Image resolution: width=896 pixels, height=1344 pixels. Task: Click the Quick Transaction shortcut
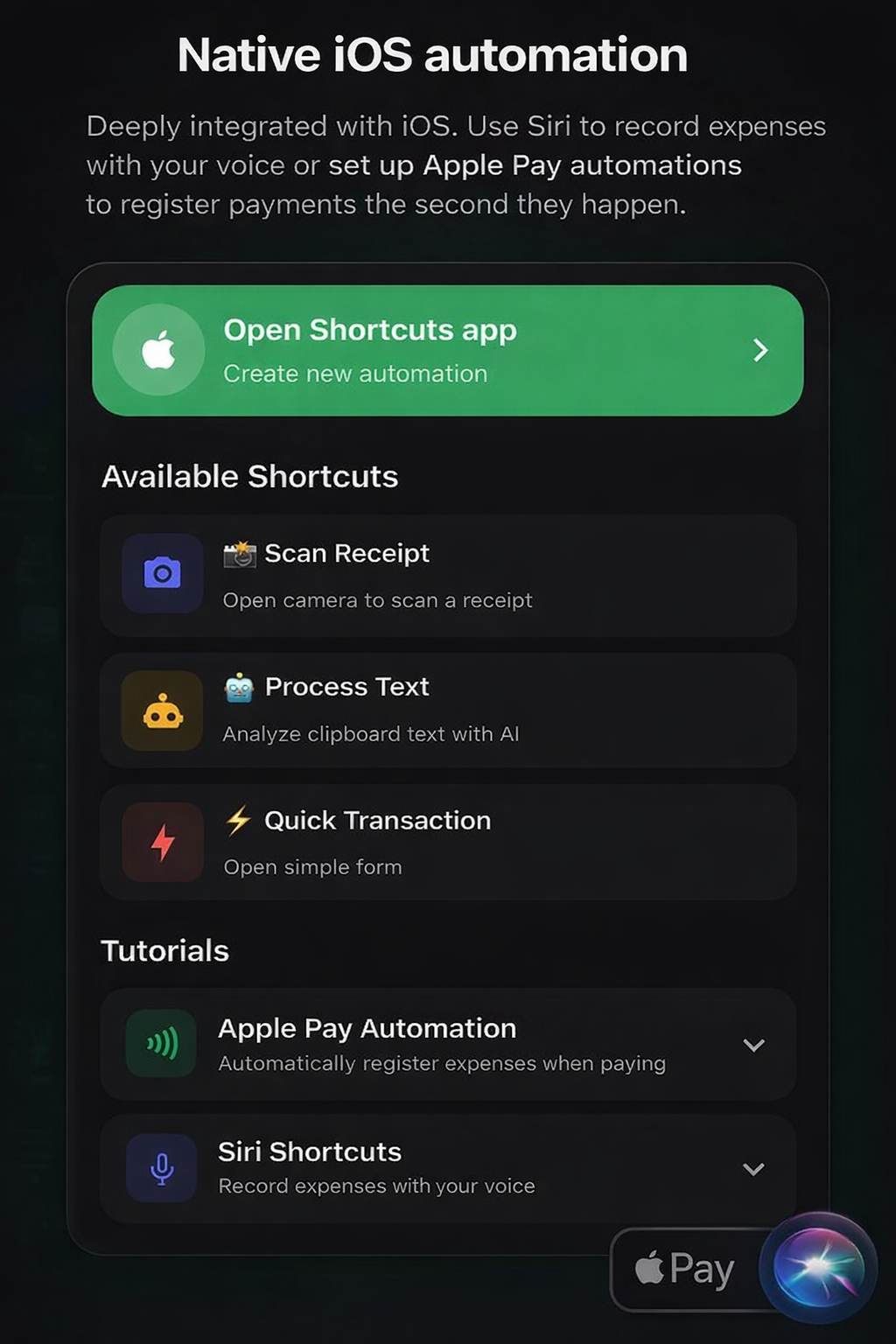(447, 843)
